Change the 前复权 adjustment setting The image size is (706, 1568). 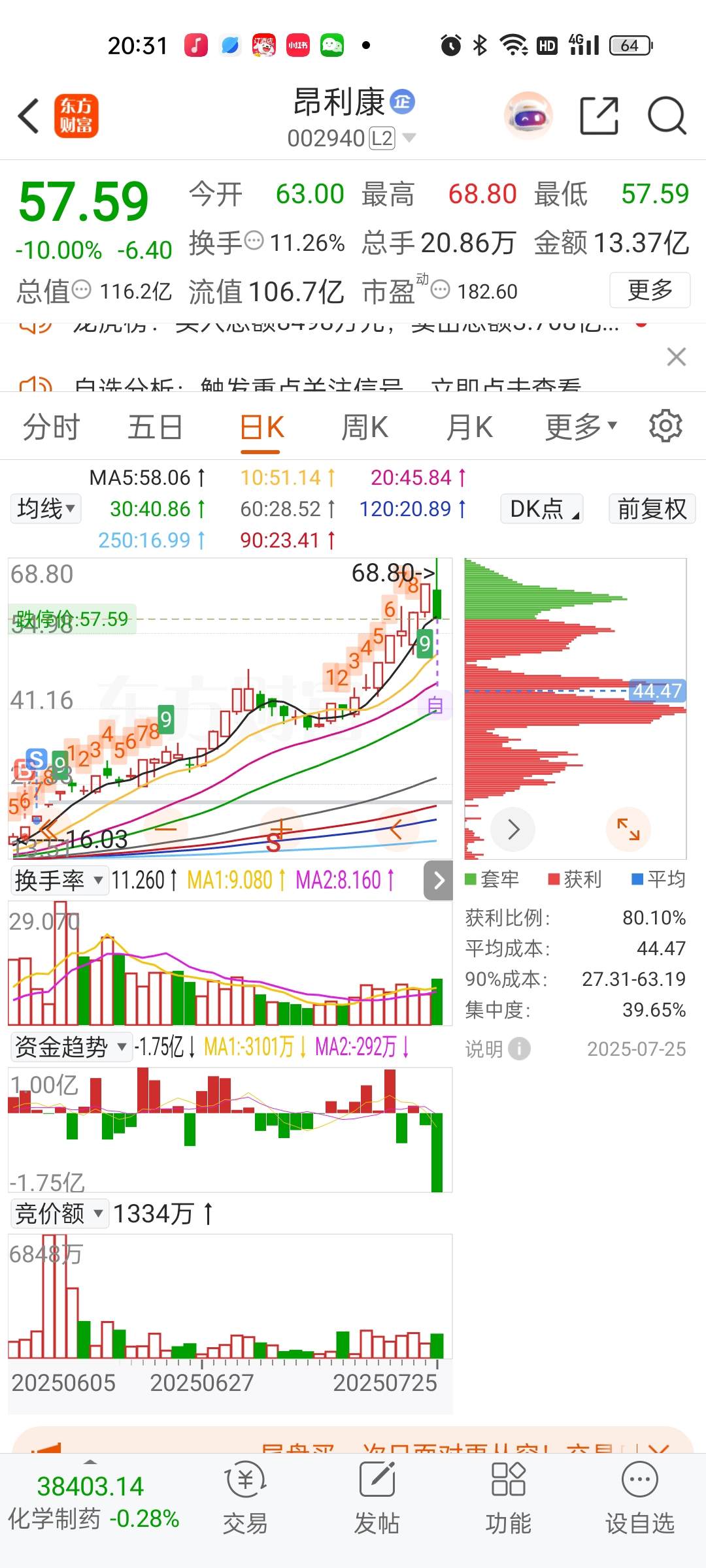click(652, 508)
